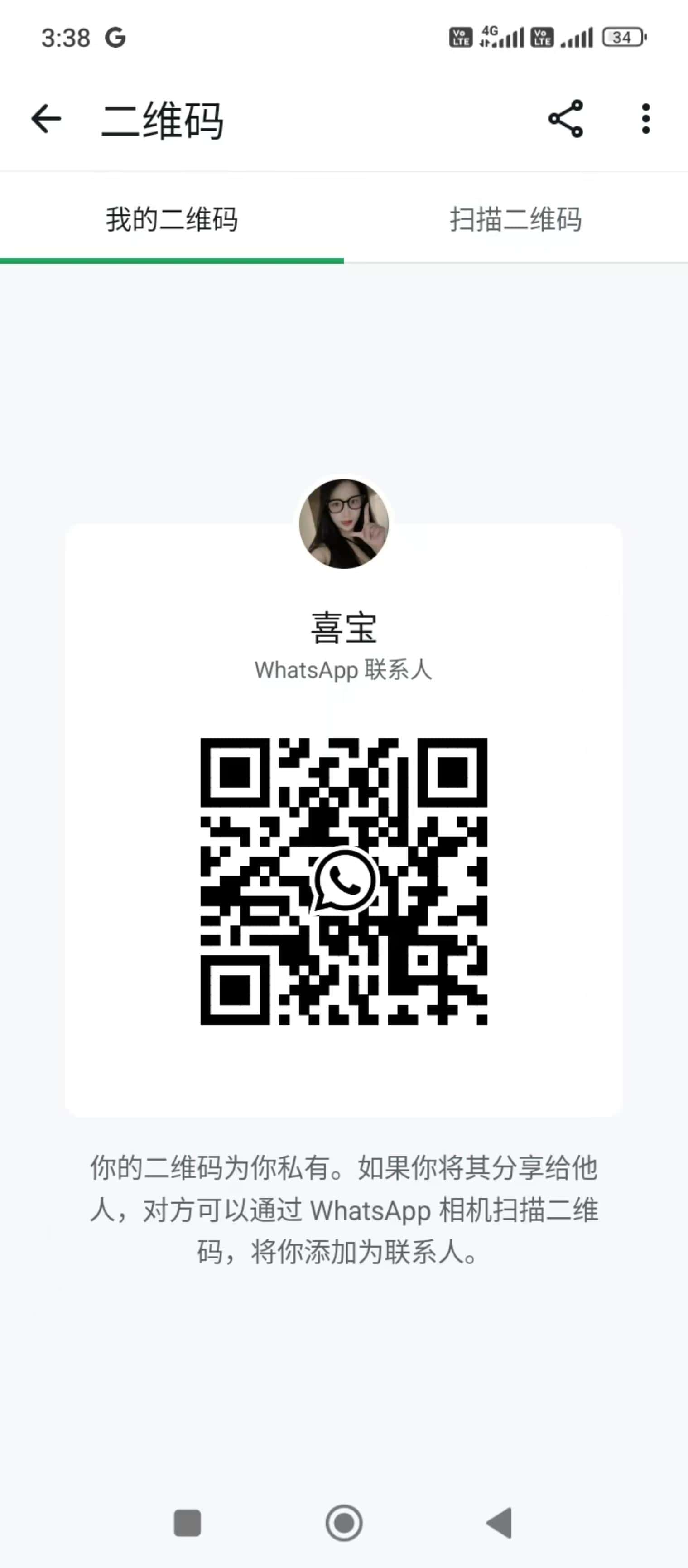Go back using the top arrow
The image size is (688, 1568).
tap(46, 119)
